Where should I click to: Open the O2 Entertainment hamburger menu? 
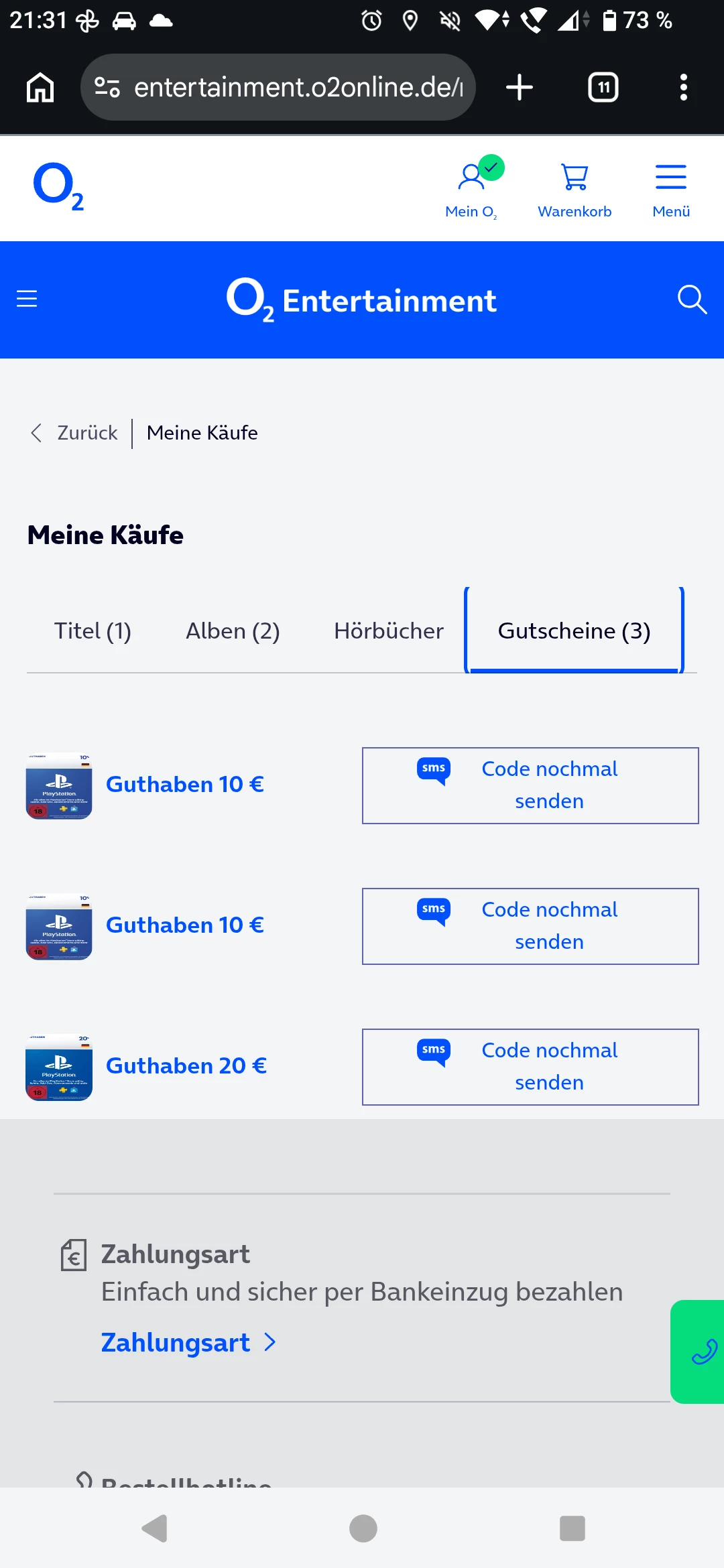point(27,299)
